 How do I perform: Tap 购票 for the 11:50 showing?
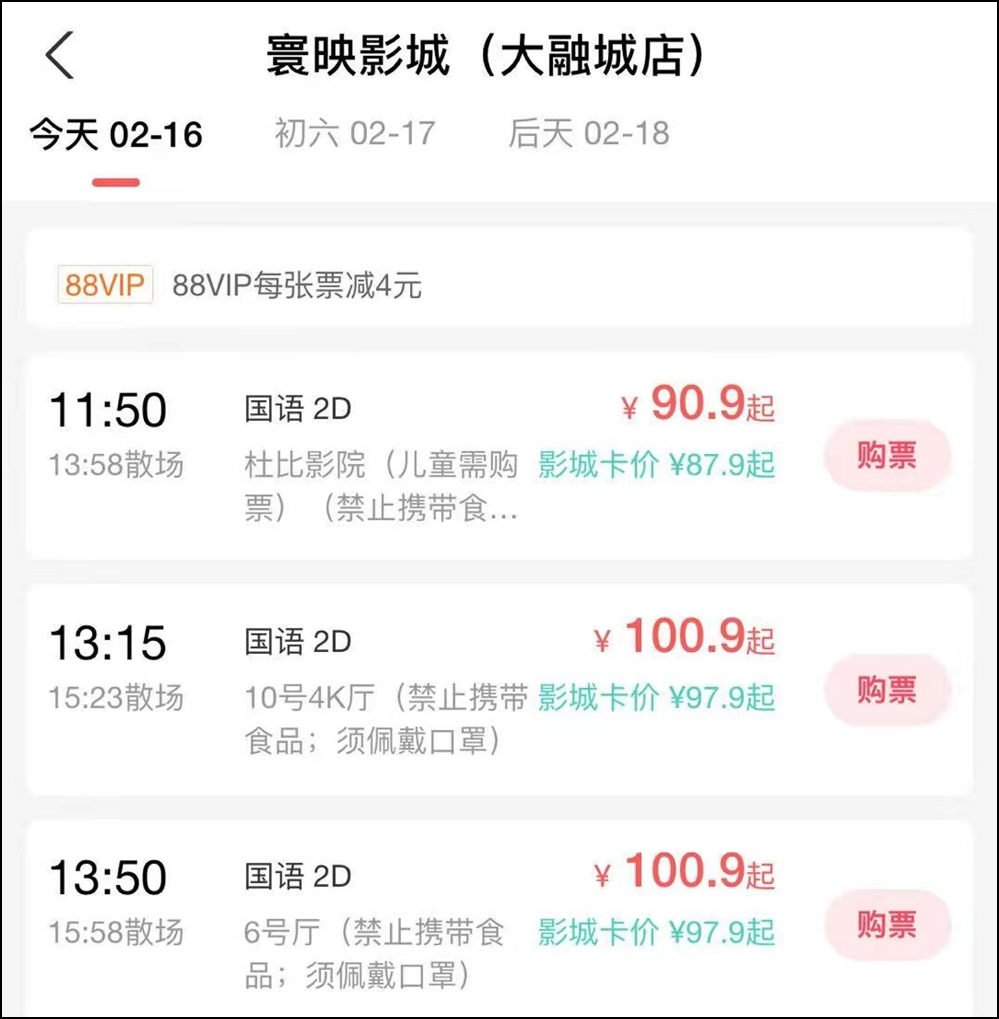[x=886, y=457]
